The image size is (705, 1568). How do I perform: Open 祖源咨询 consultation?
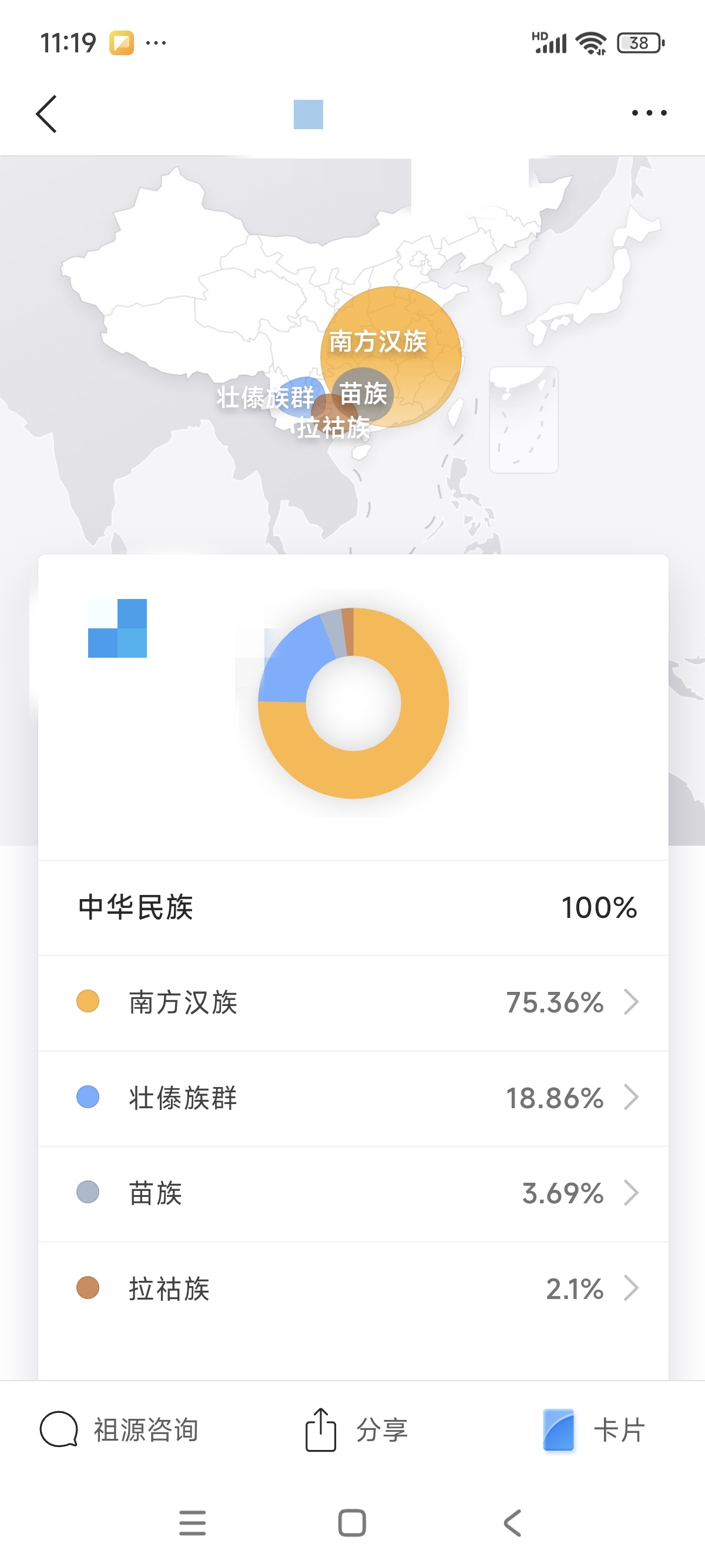pos(119,1430)
